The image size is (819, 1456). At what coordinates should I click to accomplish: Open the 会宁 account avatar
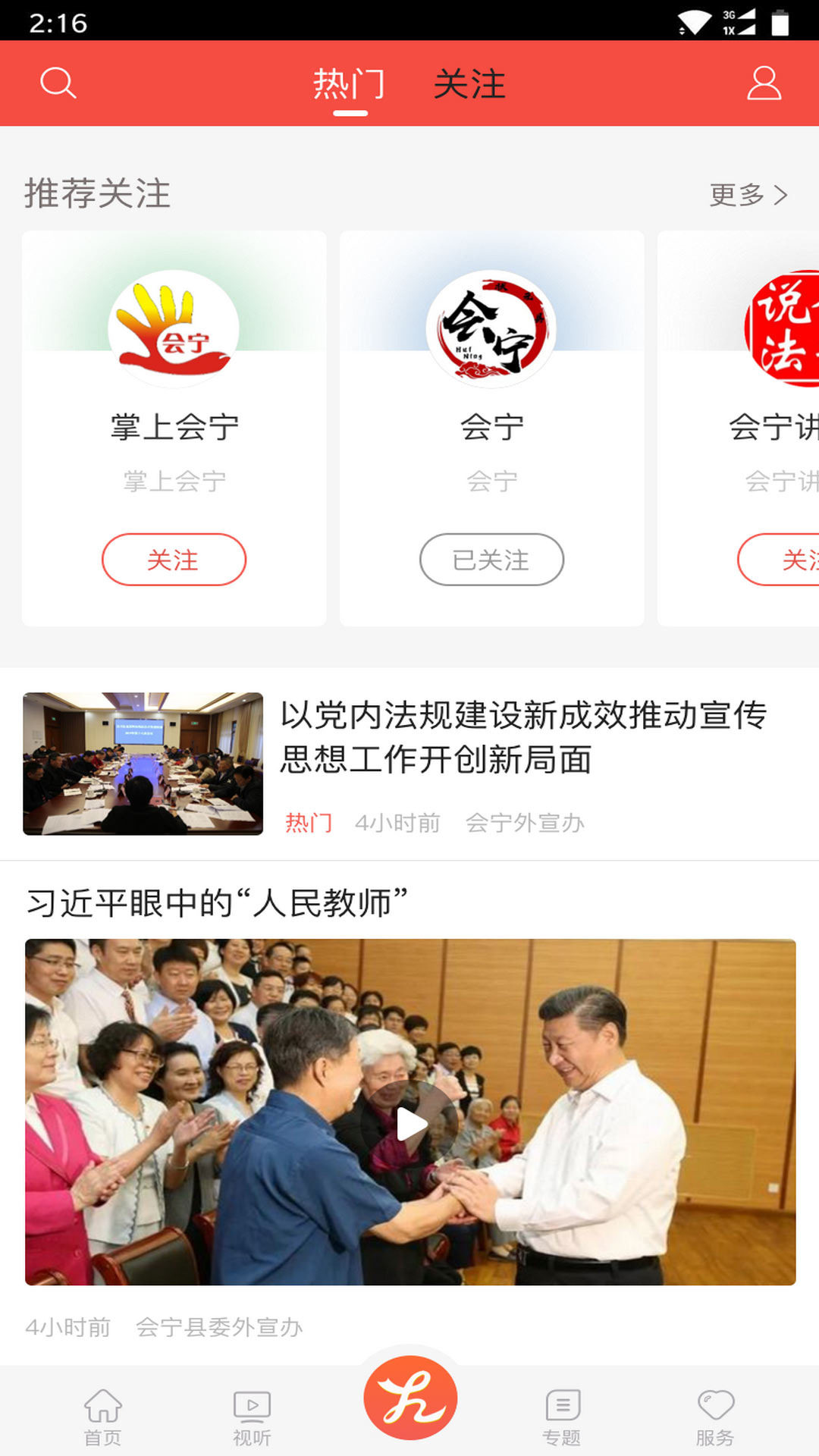[491, 329]
